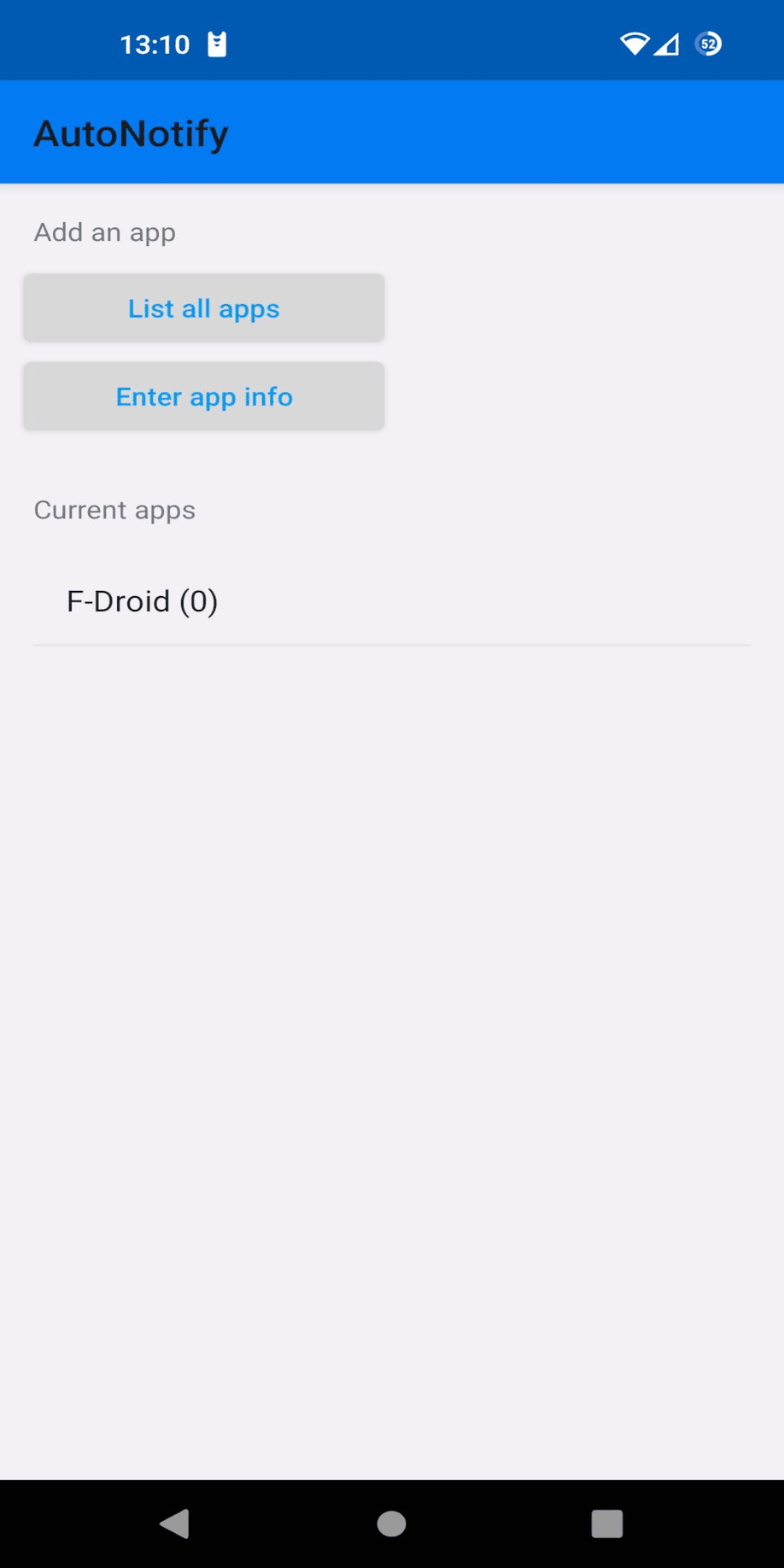Open recent apps with the square button

(607, 1523)
